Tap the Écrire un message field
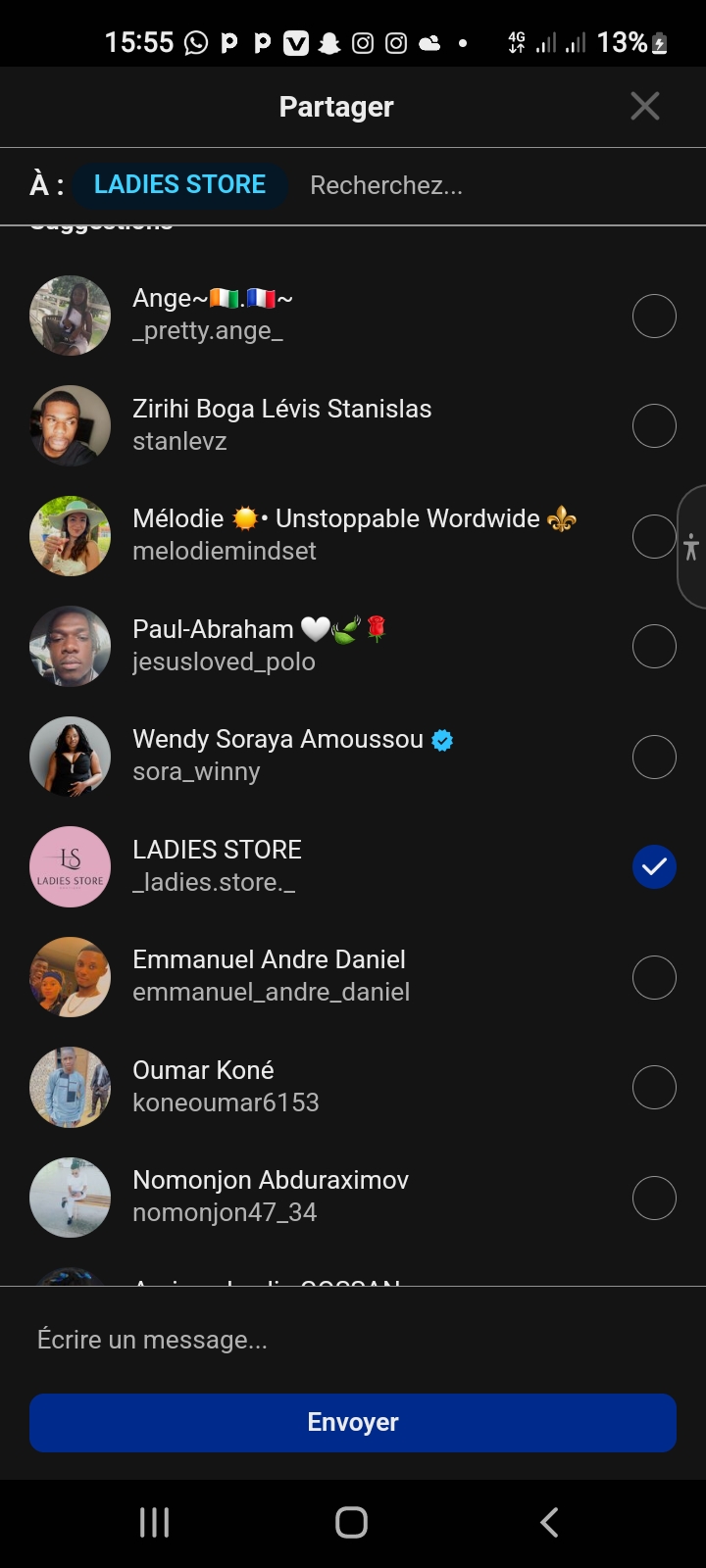706x1568 pixels. click(x=353, y=1339)
